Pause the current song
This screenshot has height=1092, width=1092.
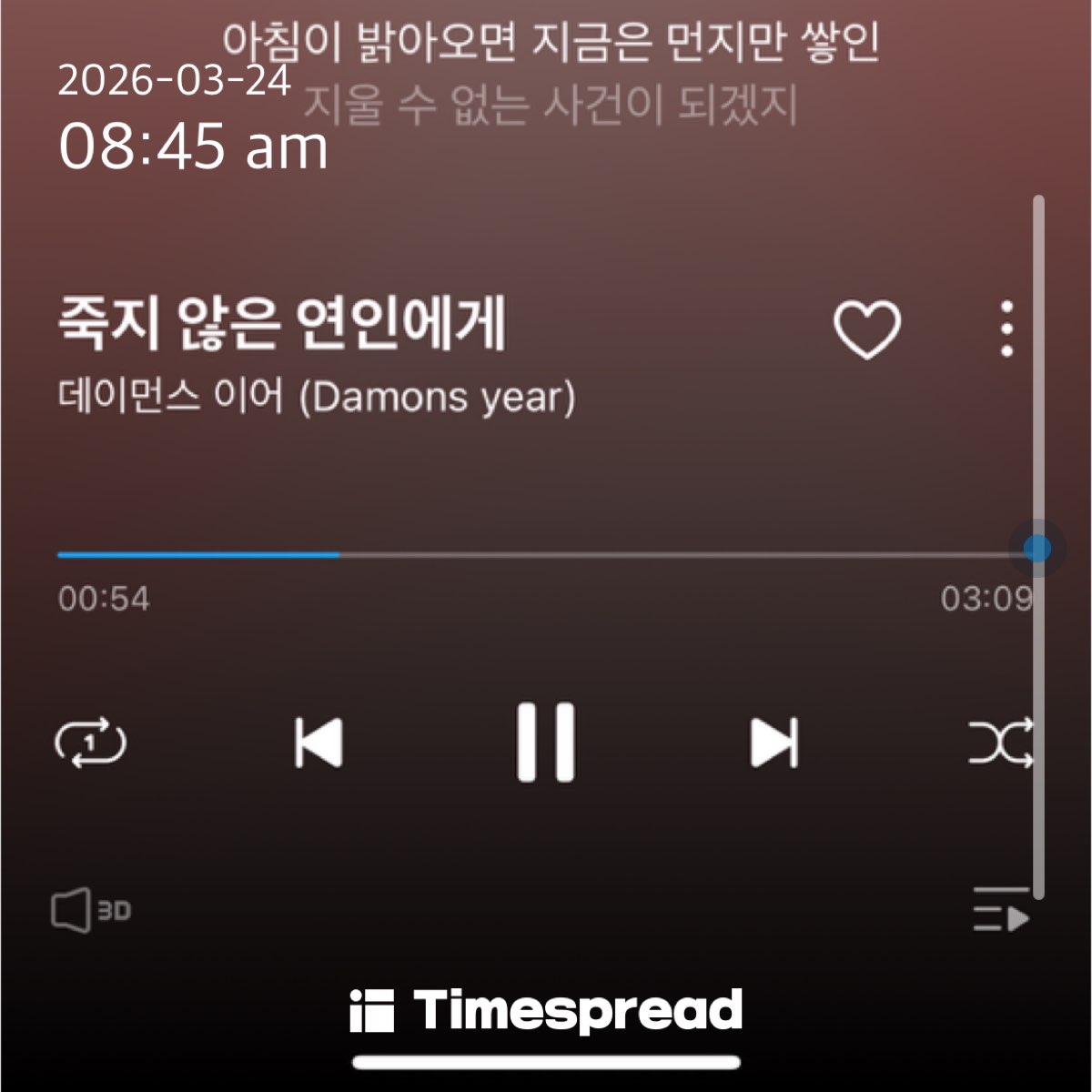[x=546, y=742]
